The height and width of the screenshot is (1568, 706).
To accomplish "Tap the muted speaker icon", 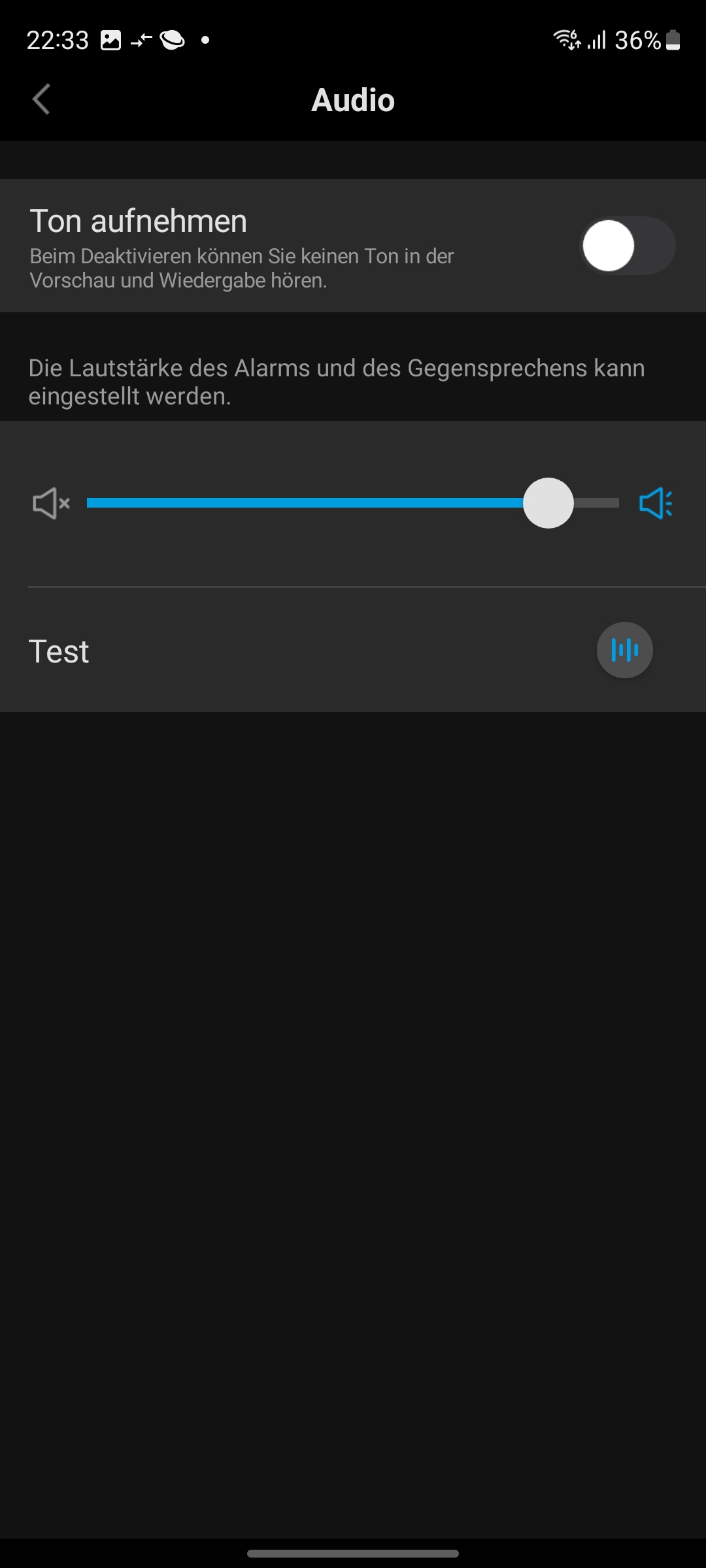I will (51, 503).
